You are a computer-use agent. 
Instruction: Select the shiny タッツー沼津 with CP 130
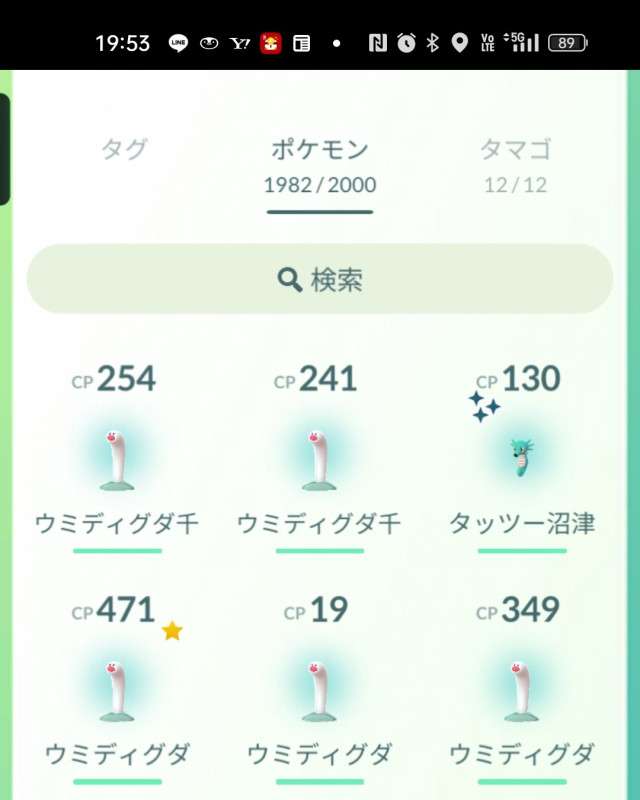[x=521, y=460]
